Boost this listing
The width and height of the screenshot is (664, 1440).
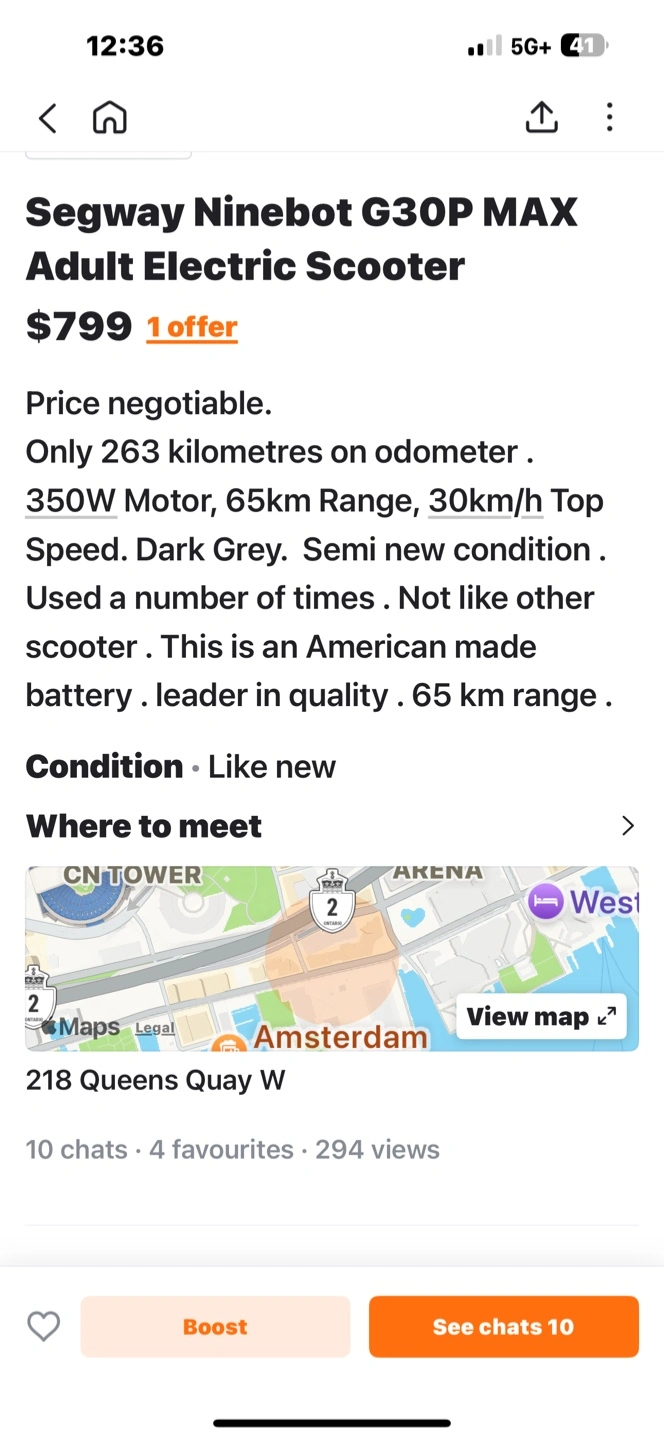(215, 1327)
